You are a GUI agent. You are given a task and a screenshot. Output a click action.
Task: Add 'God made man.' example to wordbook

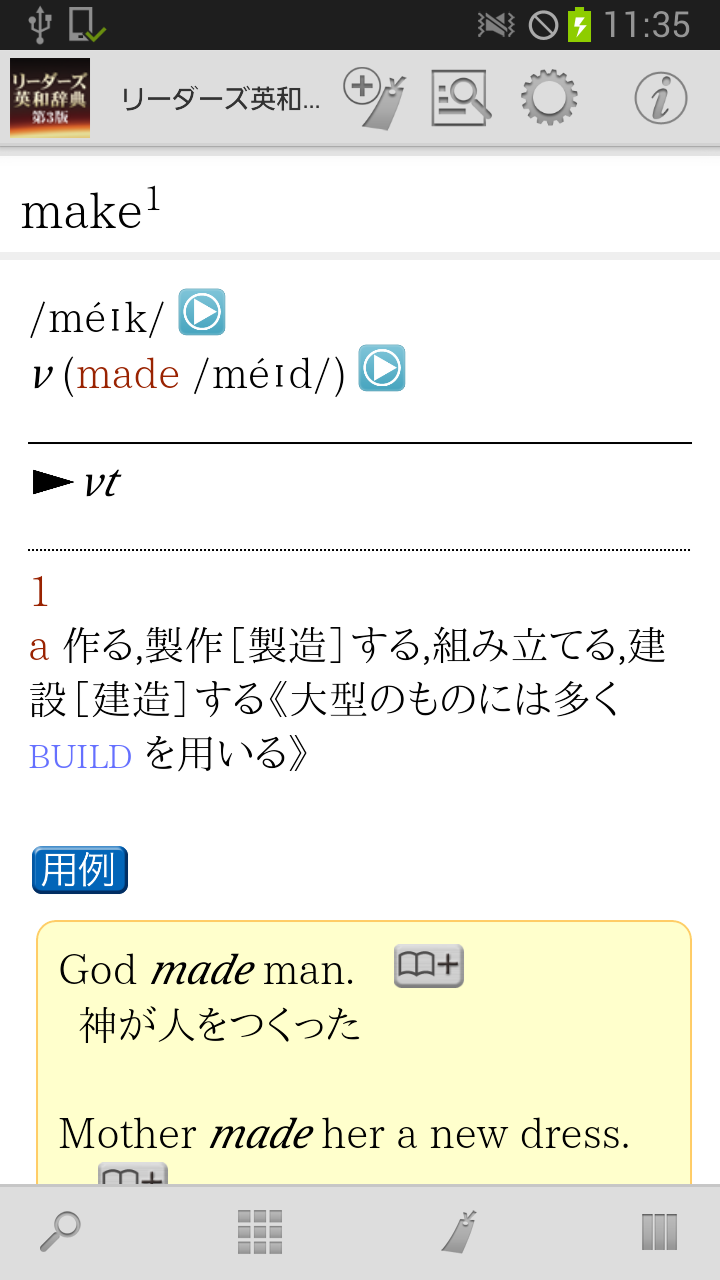point(428,966)
